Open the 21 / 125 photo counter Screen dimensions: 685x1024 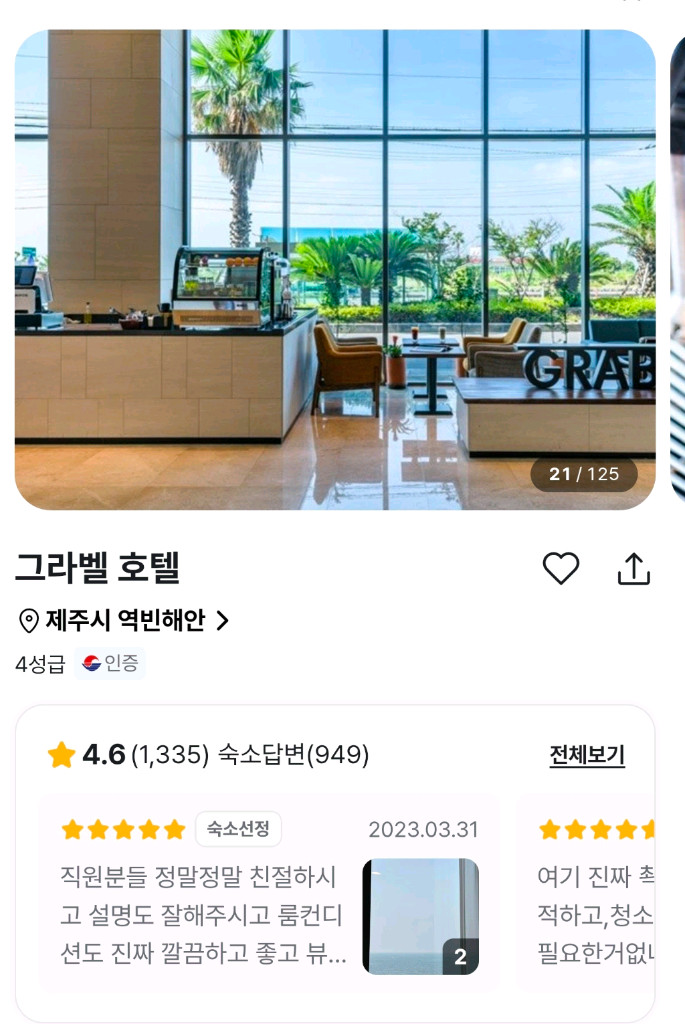click(584, 474)
